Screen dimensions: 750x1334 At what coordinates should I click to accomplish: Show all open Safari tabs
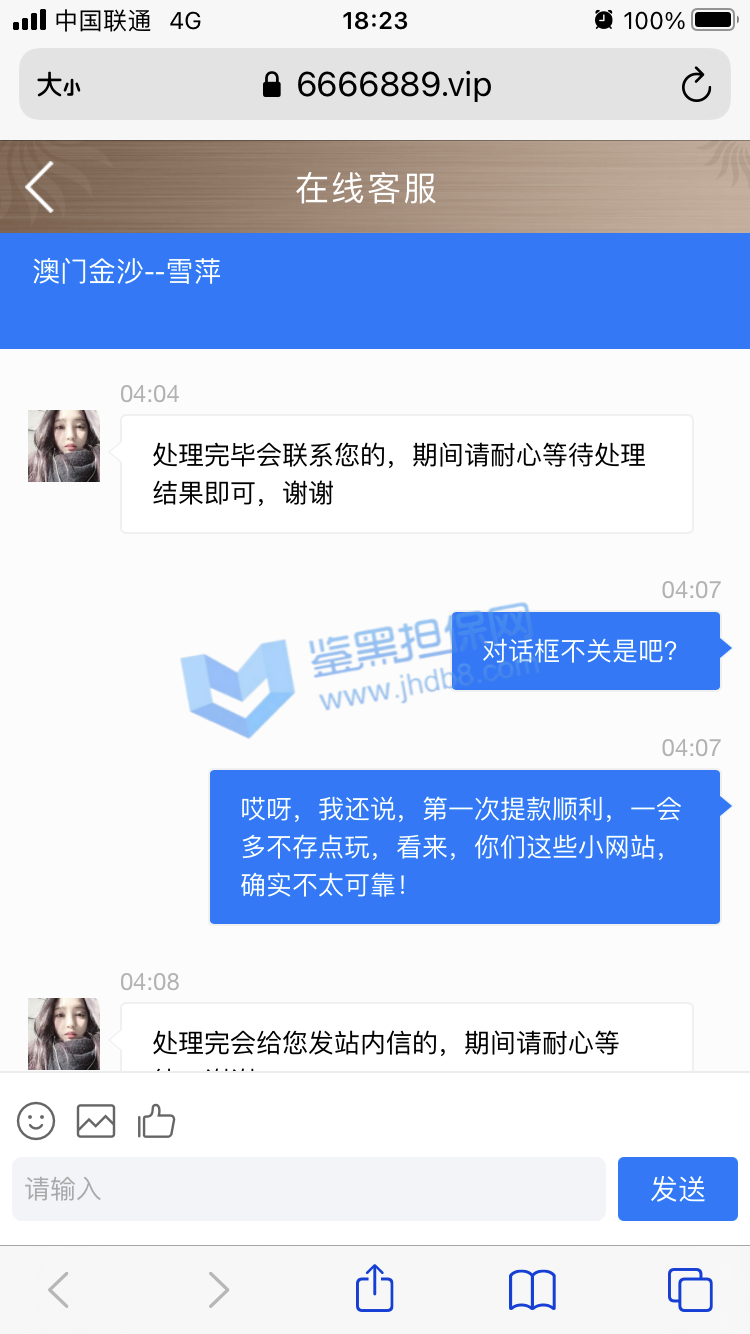pyautogui.click(x=689, y=1290)
